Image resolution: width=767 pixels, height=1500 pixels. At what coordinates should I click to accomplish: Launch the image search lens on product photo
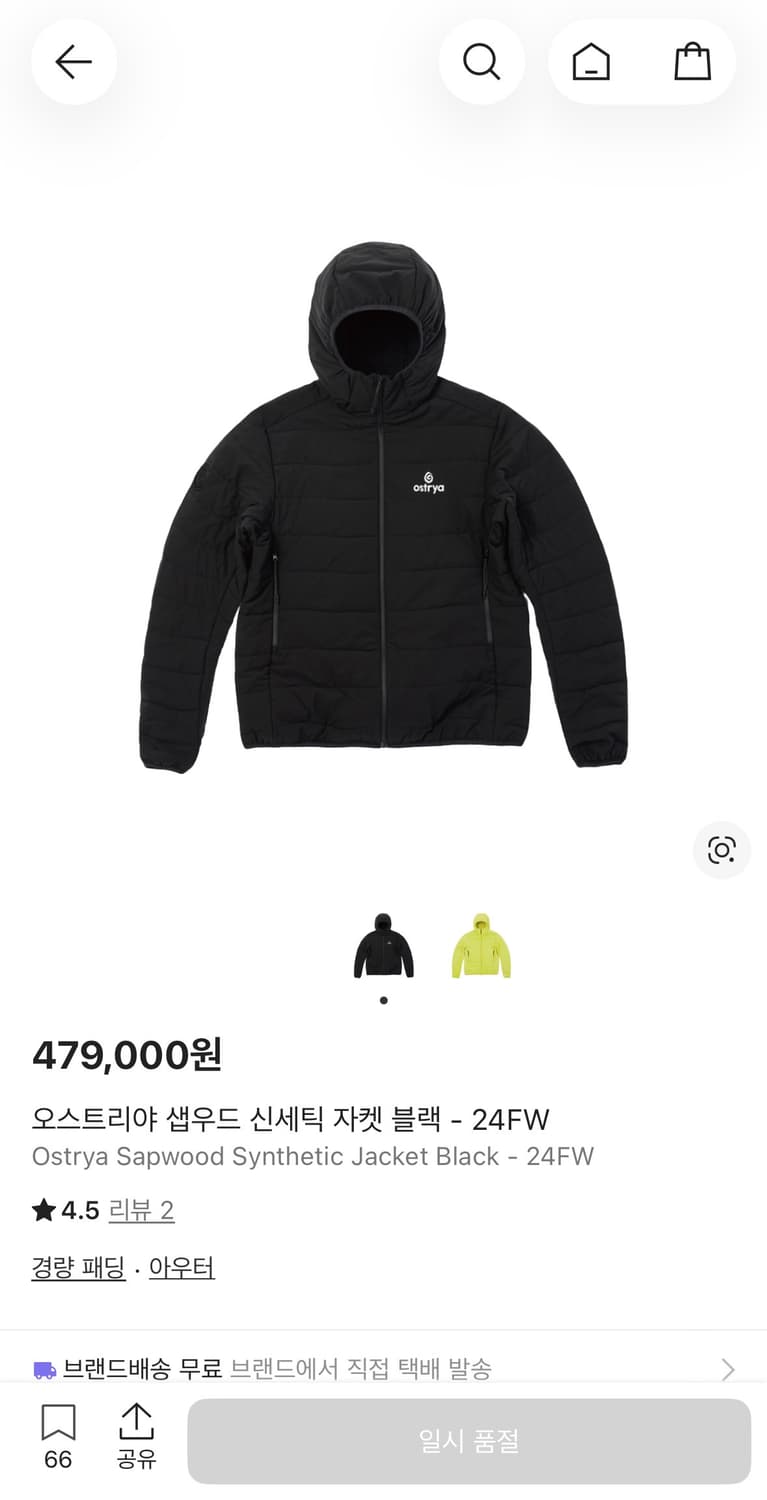(x=721, y=850)
